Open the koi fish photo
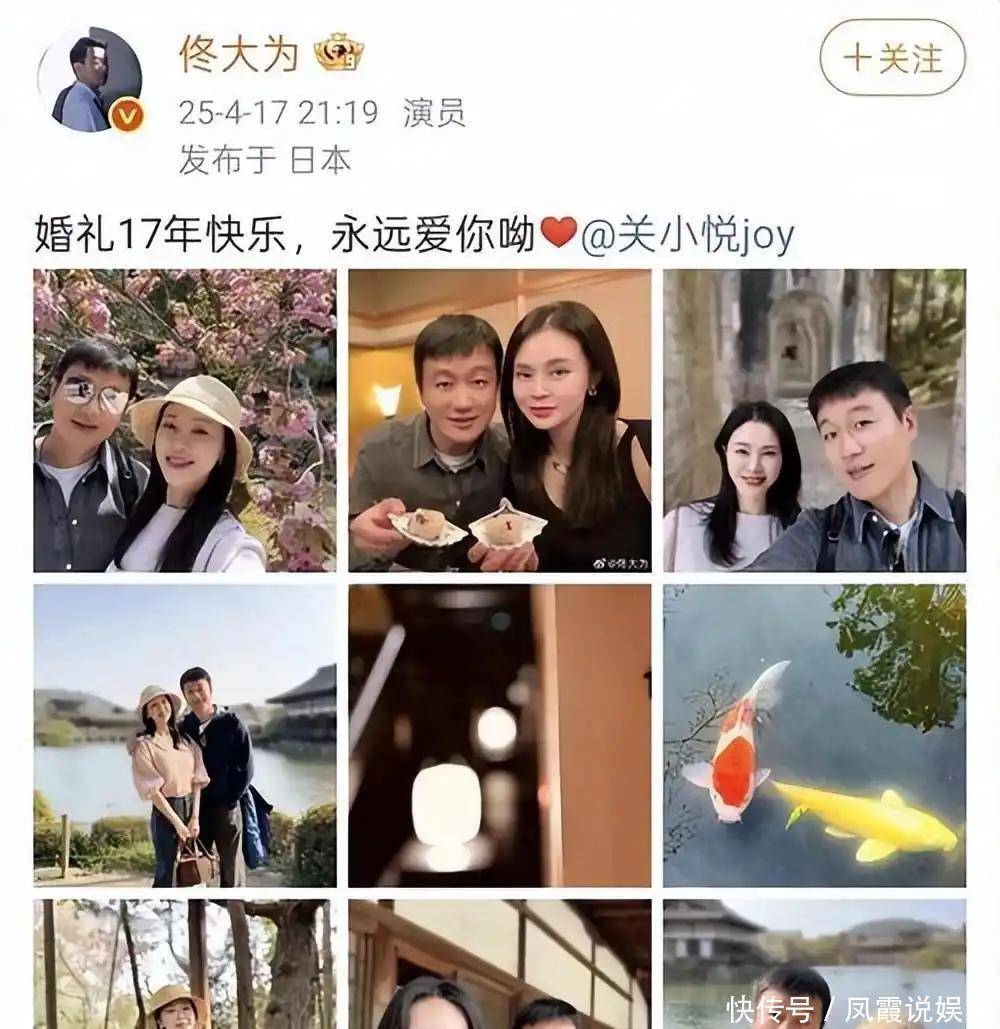The width and height of the screenshot is (1000, 1029). point(814,735)
